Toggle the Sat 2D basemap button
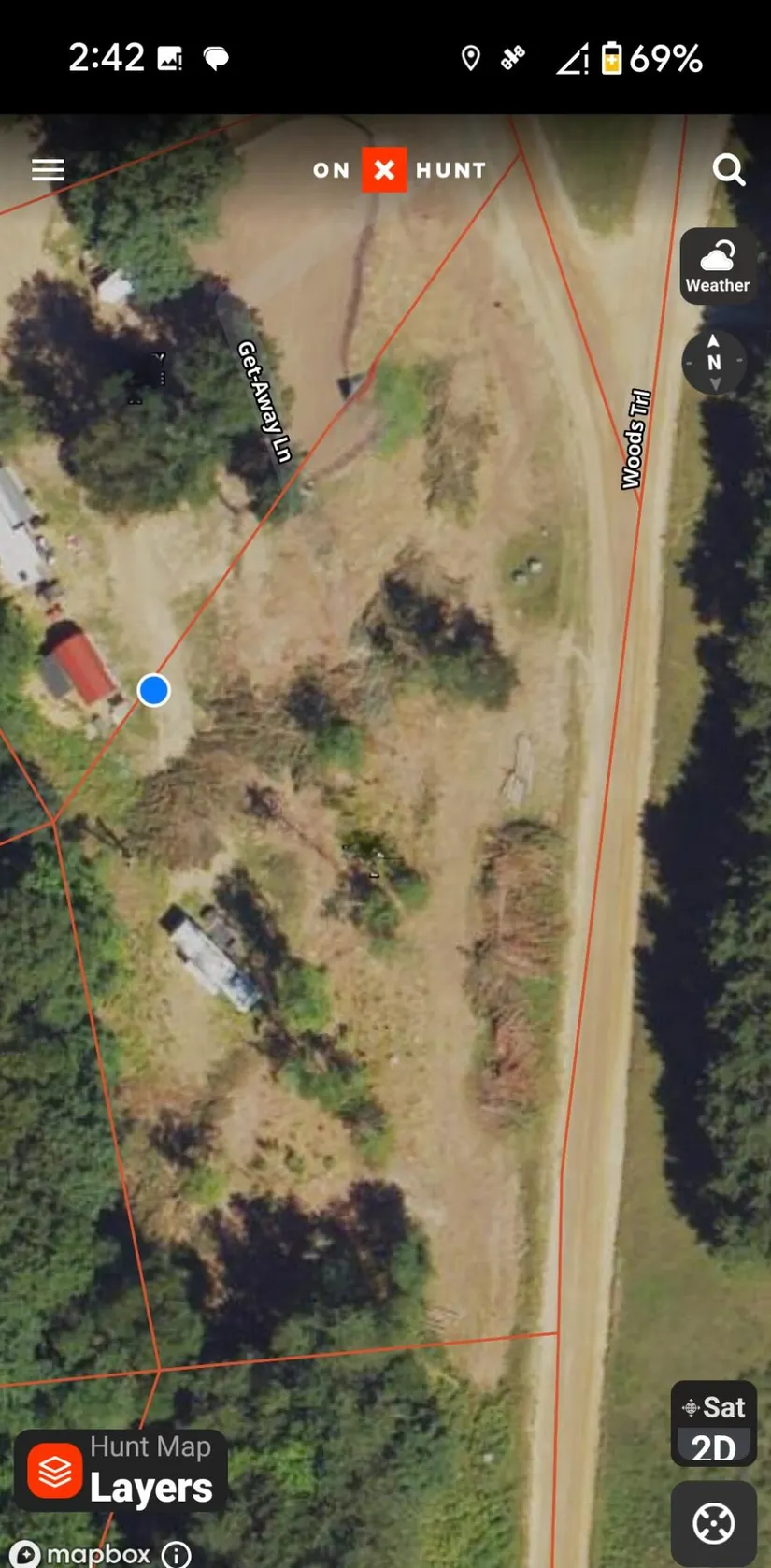Screen dimensions: 771x1568 click(x=714, y=1424)
